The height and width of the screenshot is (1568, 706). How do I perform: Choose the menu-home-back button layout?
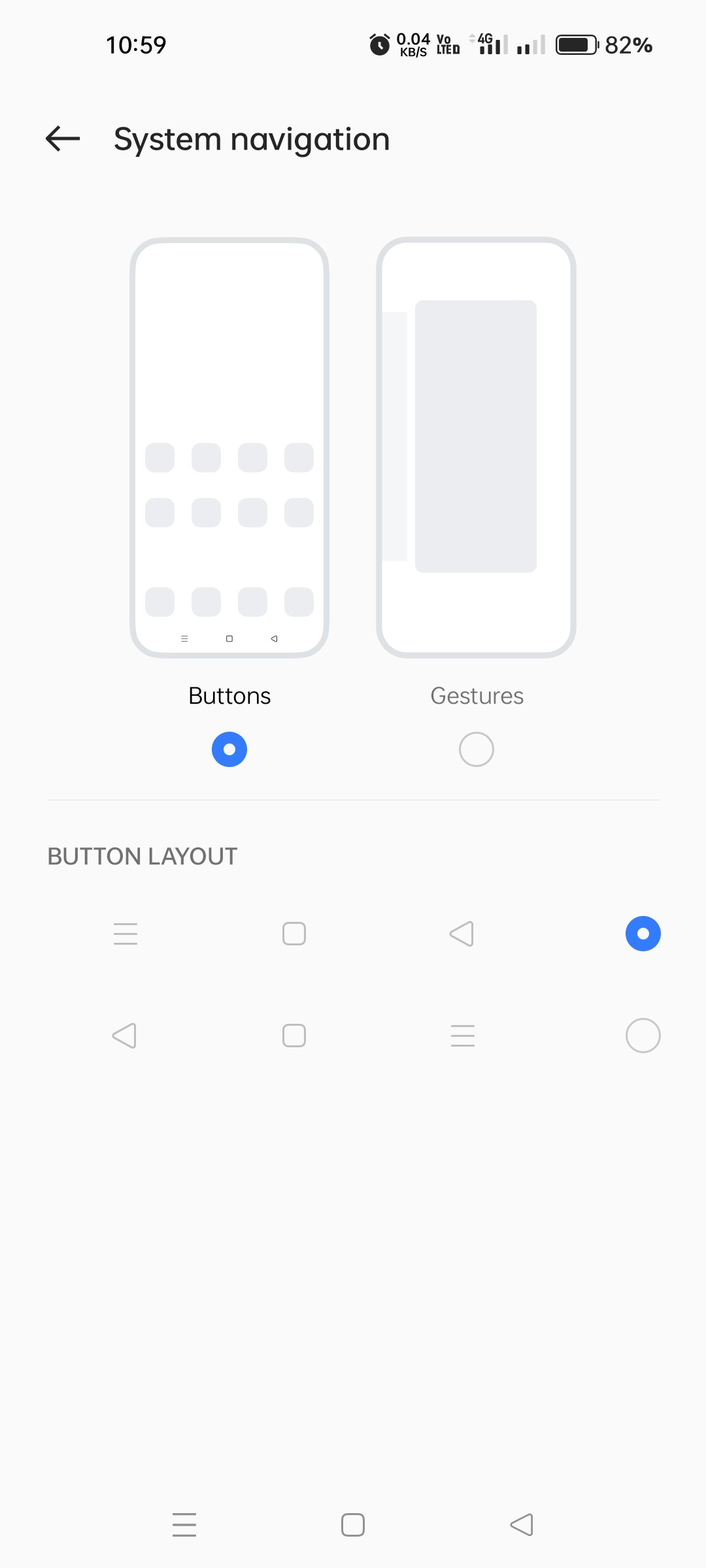pyautogui.click(x=643, y=934)
